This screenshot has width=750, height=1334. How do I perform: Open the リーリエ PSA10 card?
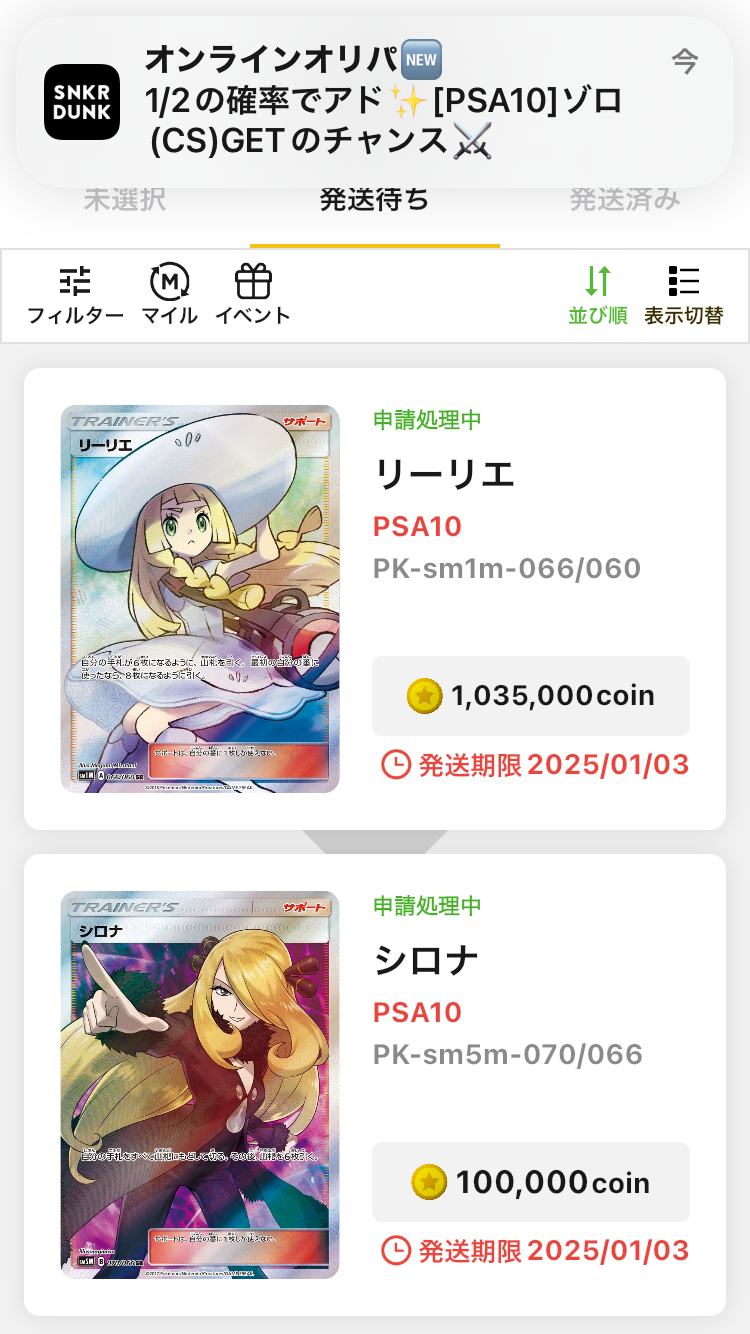coord(375,599)
